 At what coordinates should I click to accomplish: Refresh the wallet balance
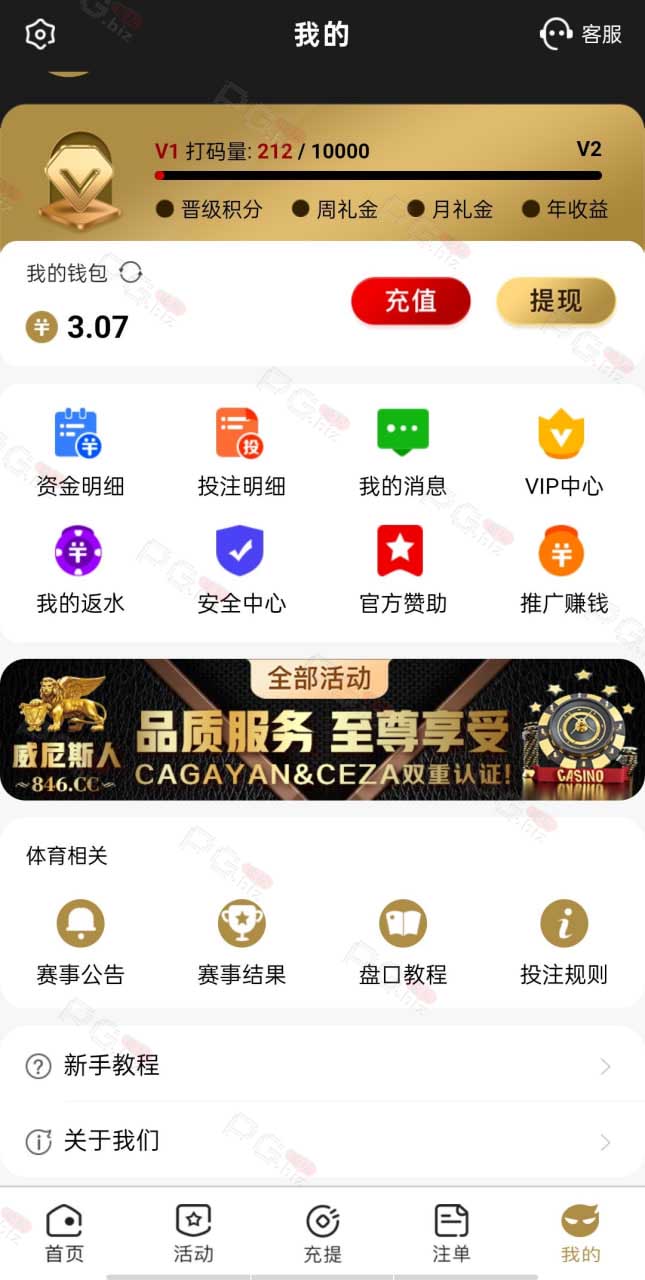[x=131, y=272]
